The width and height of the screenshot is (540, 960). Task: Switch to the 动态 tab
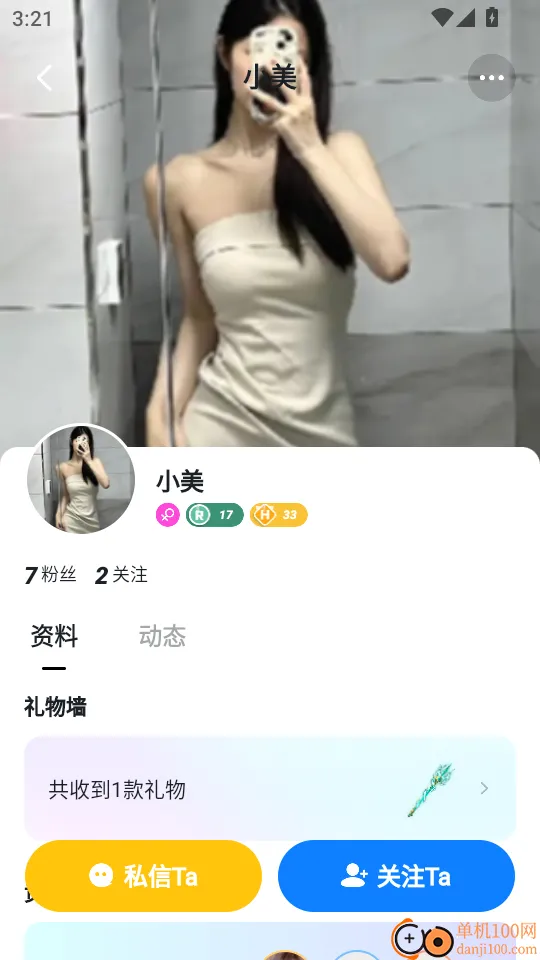162,636
